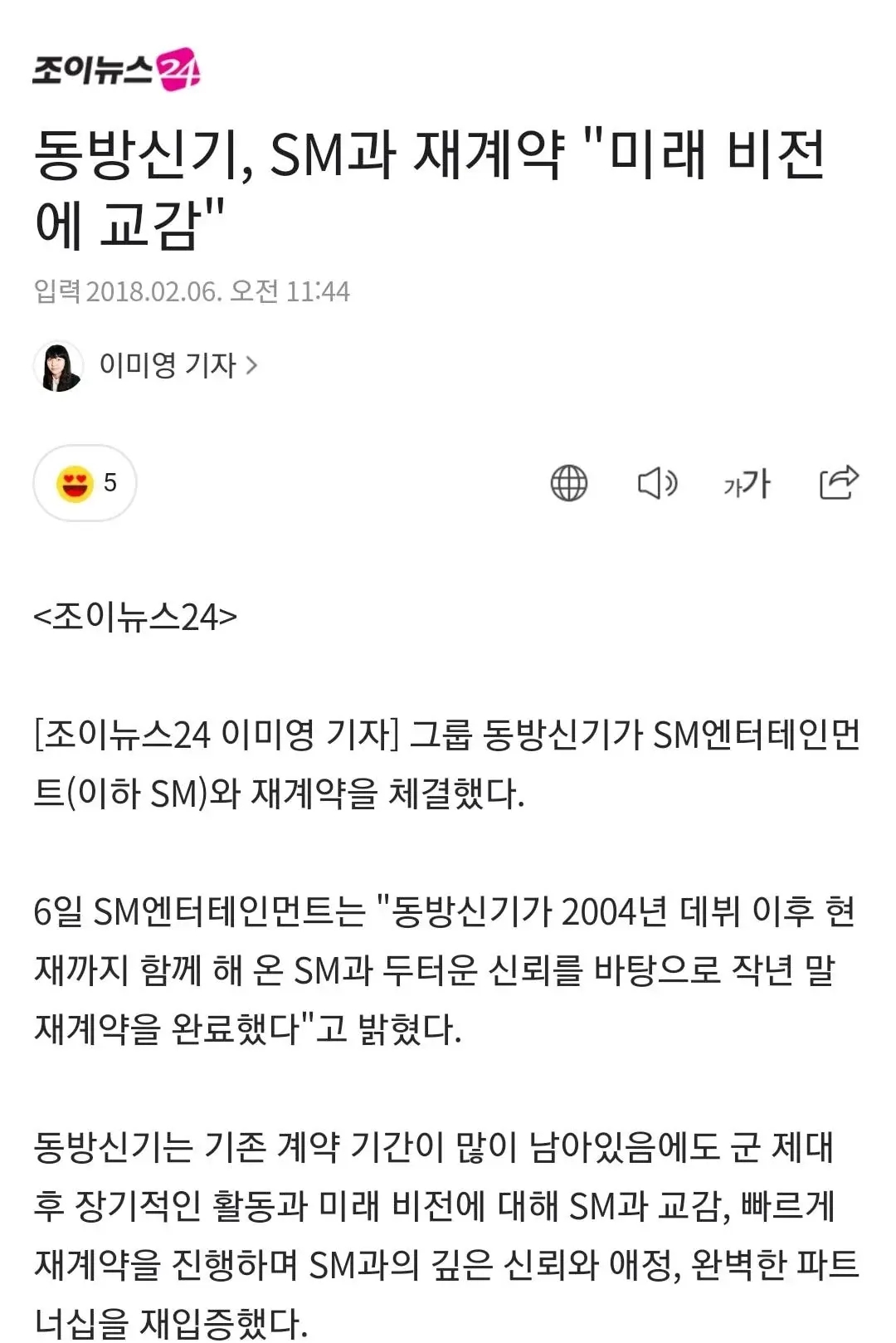896x1343 pixels.
Task: Open reporter 이미영's profile avatar
Action: [60, 362]
